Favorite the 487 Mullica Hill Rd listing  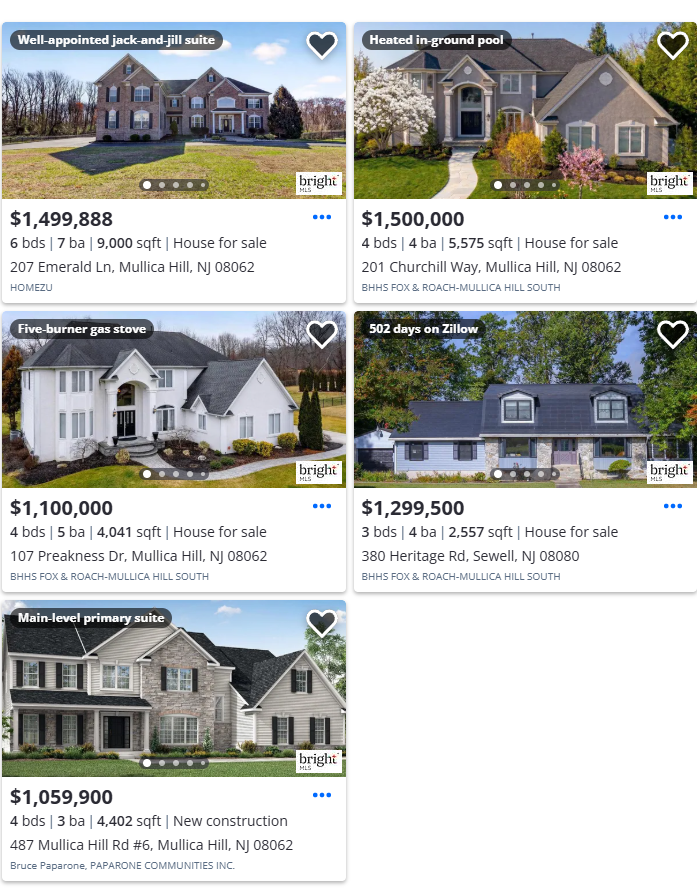click(x=321, y=623)
